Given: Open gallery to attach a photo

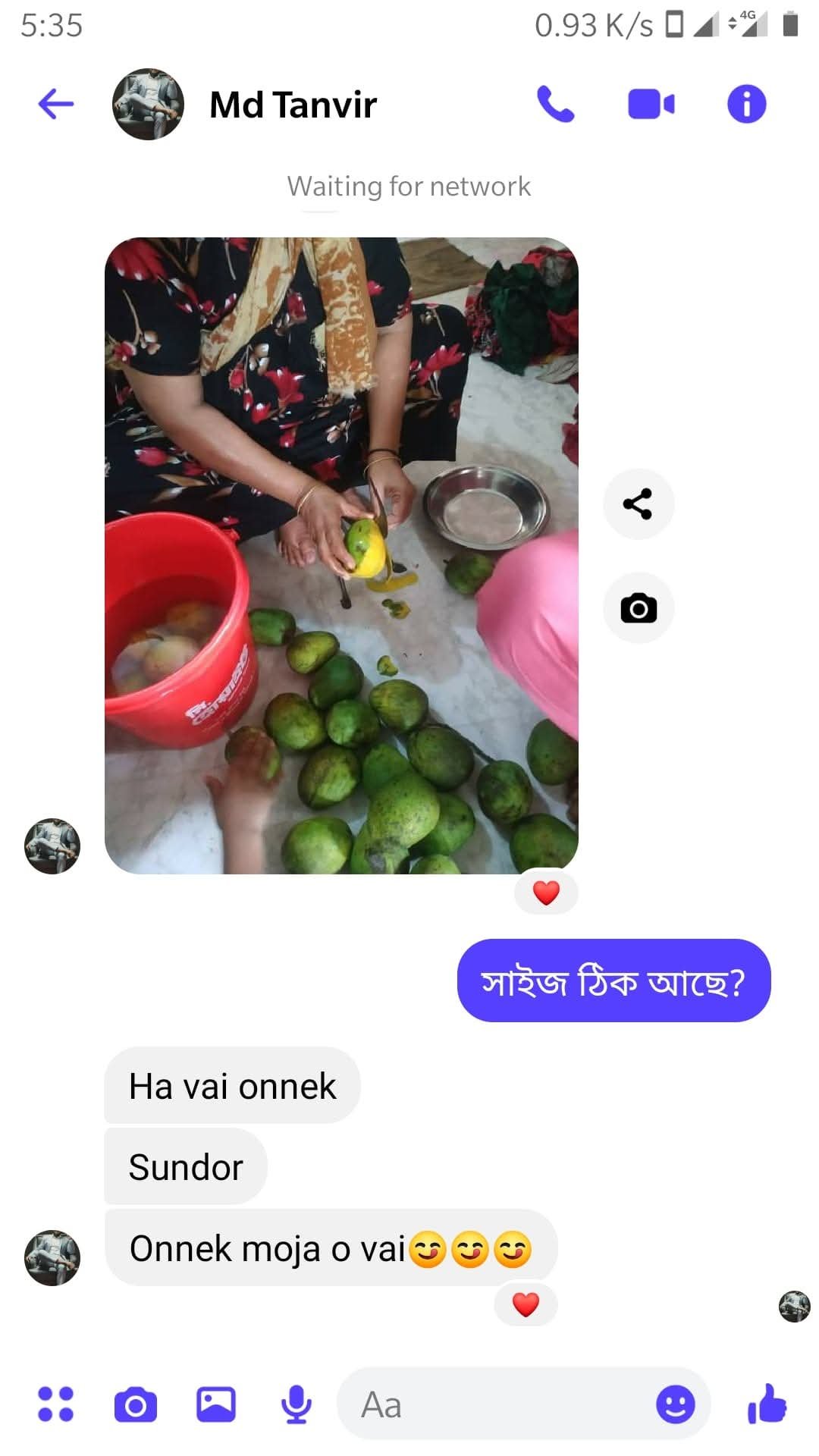Looking at the screenshot, I should click(x=216, y=1404).
